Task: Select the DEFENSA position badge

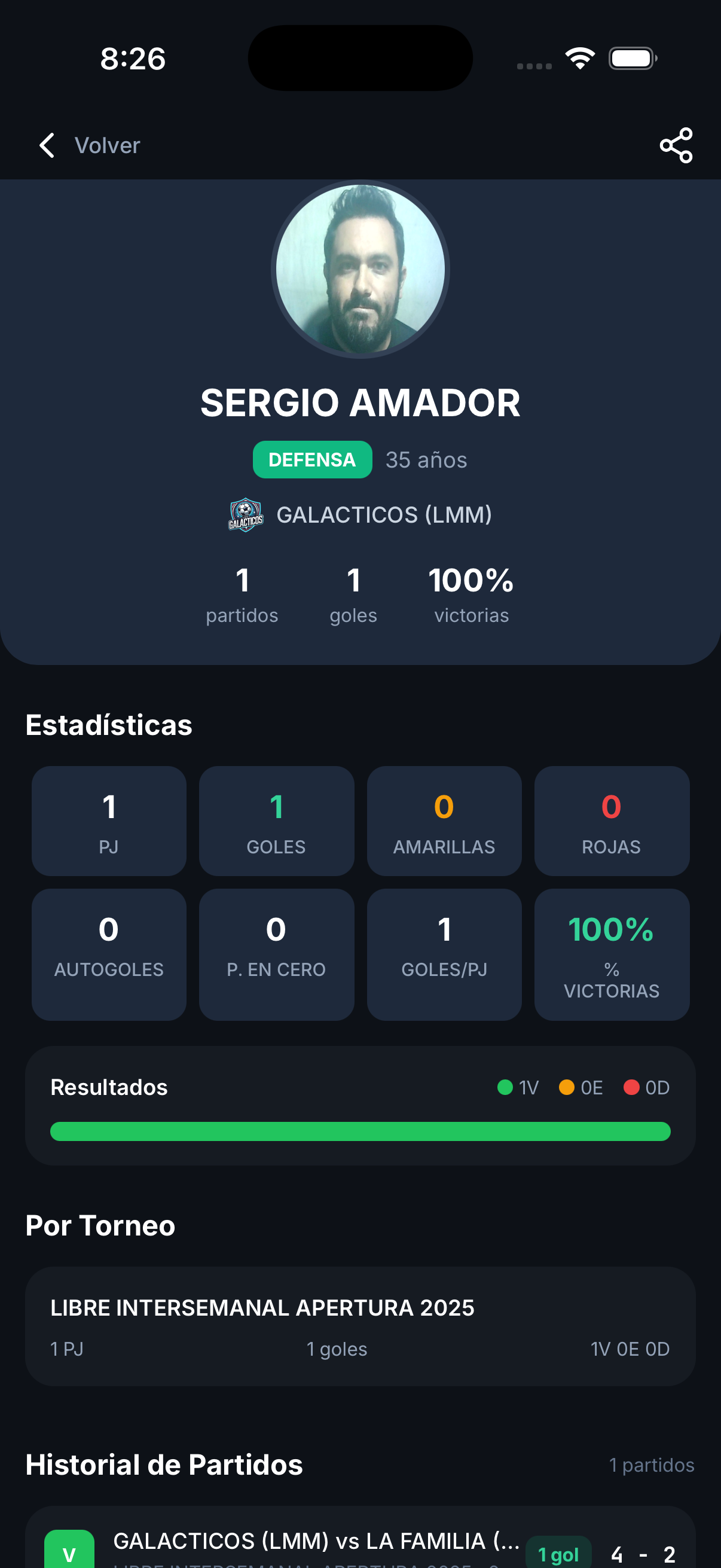Action: click(x=312, y=459)
